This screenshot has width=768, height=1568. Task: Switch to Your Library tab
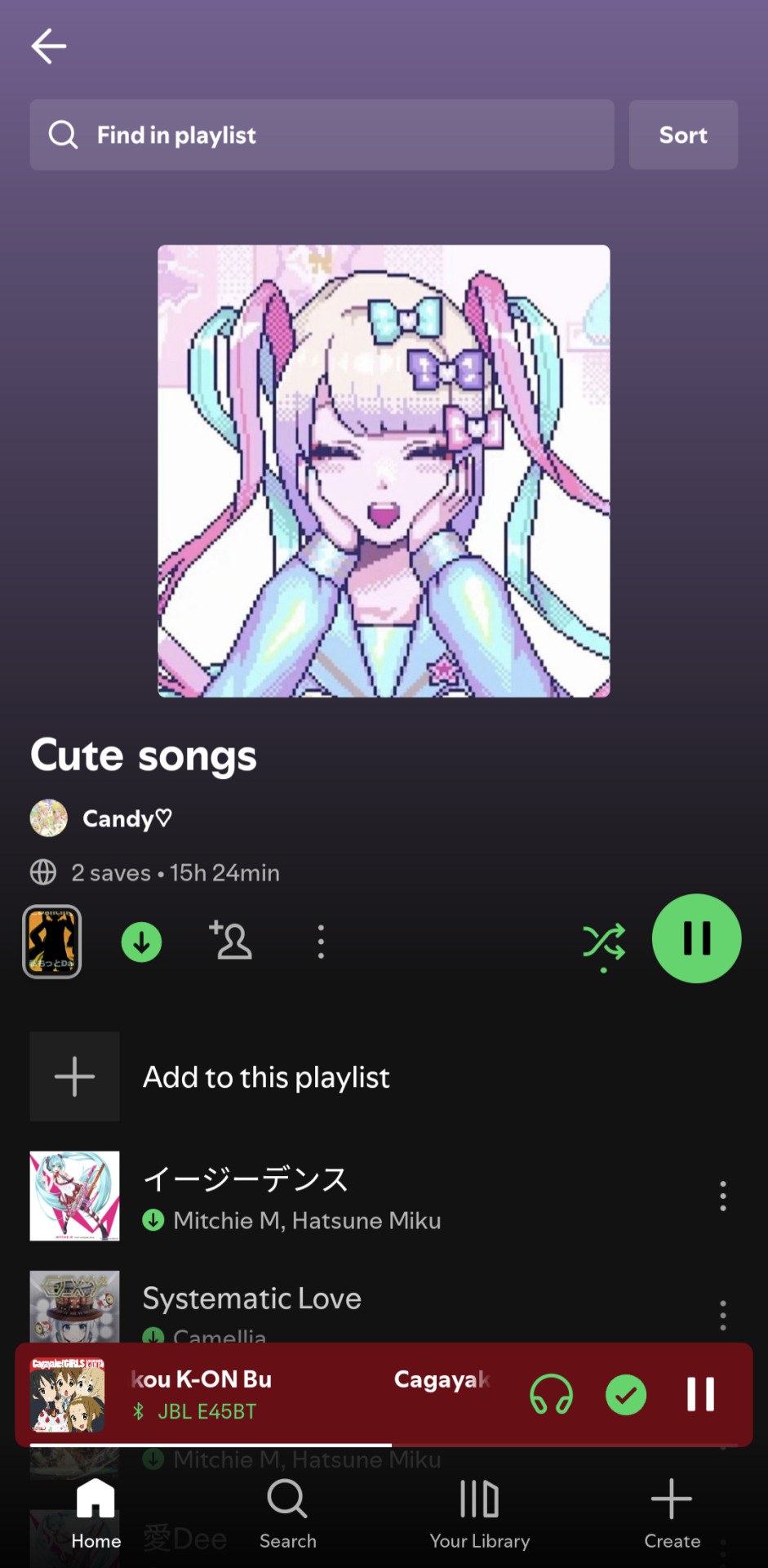[x=479, y=1515]
